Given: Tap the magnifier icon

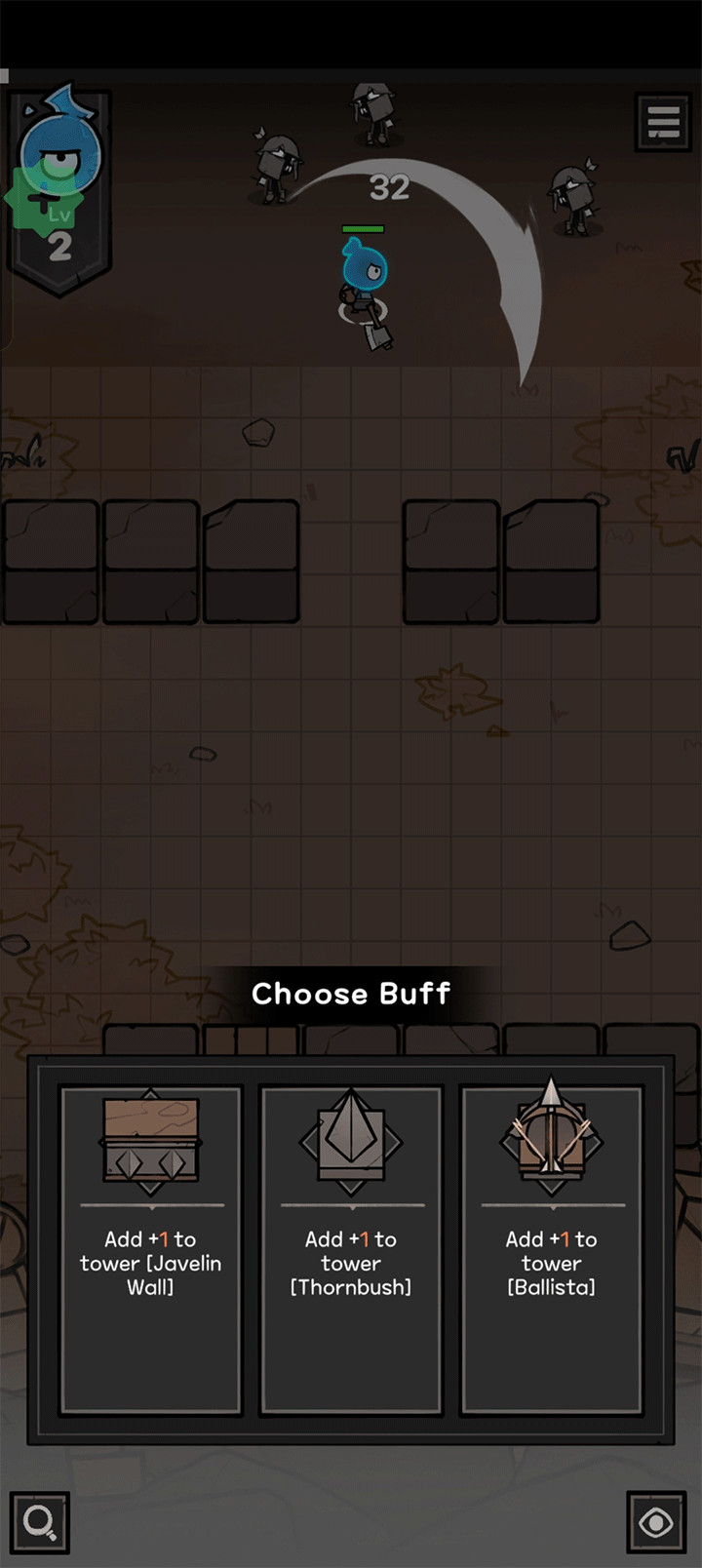Looking at the screenshot, I should tap(40, 1522).
